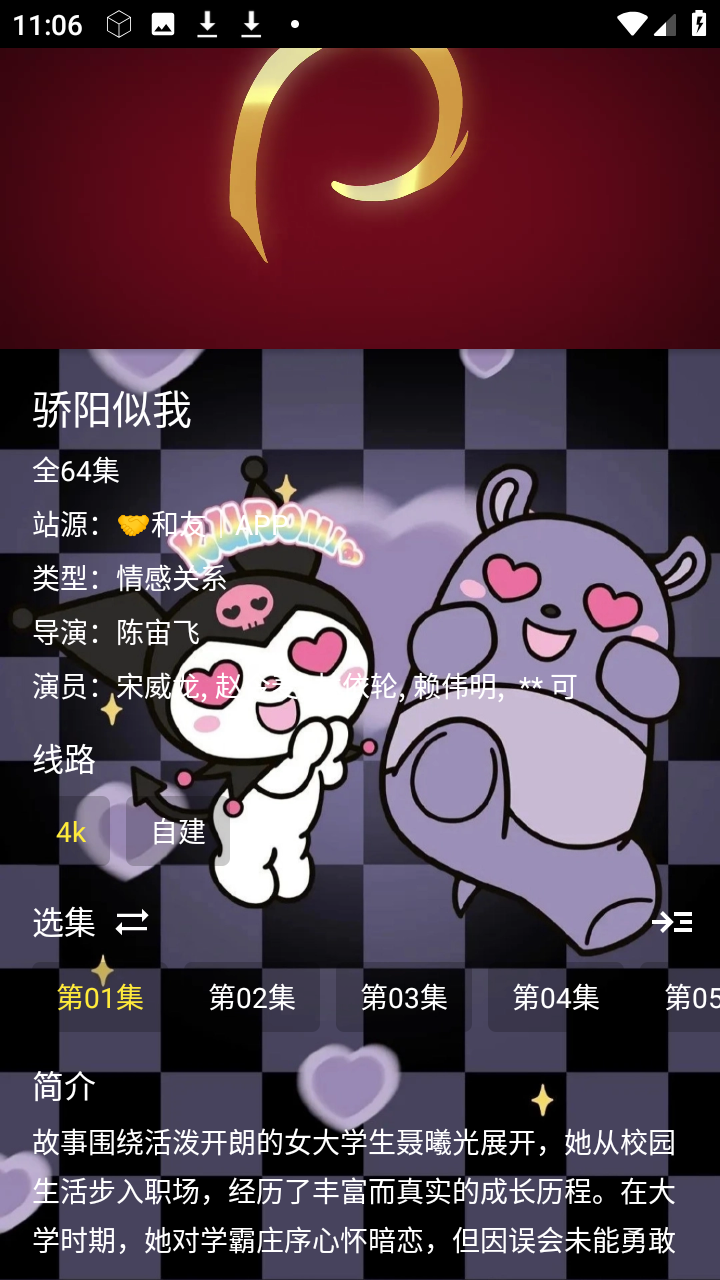The height and width of the screenshot is (1280, 720).
Task: Play episode 第01集
Action: click(x=100, y=997)
